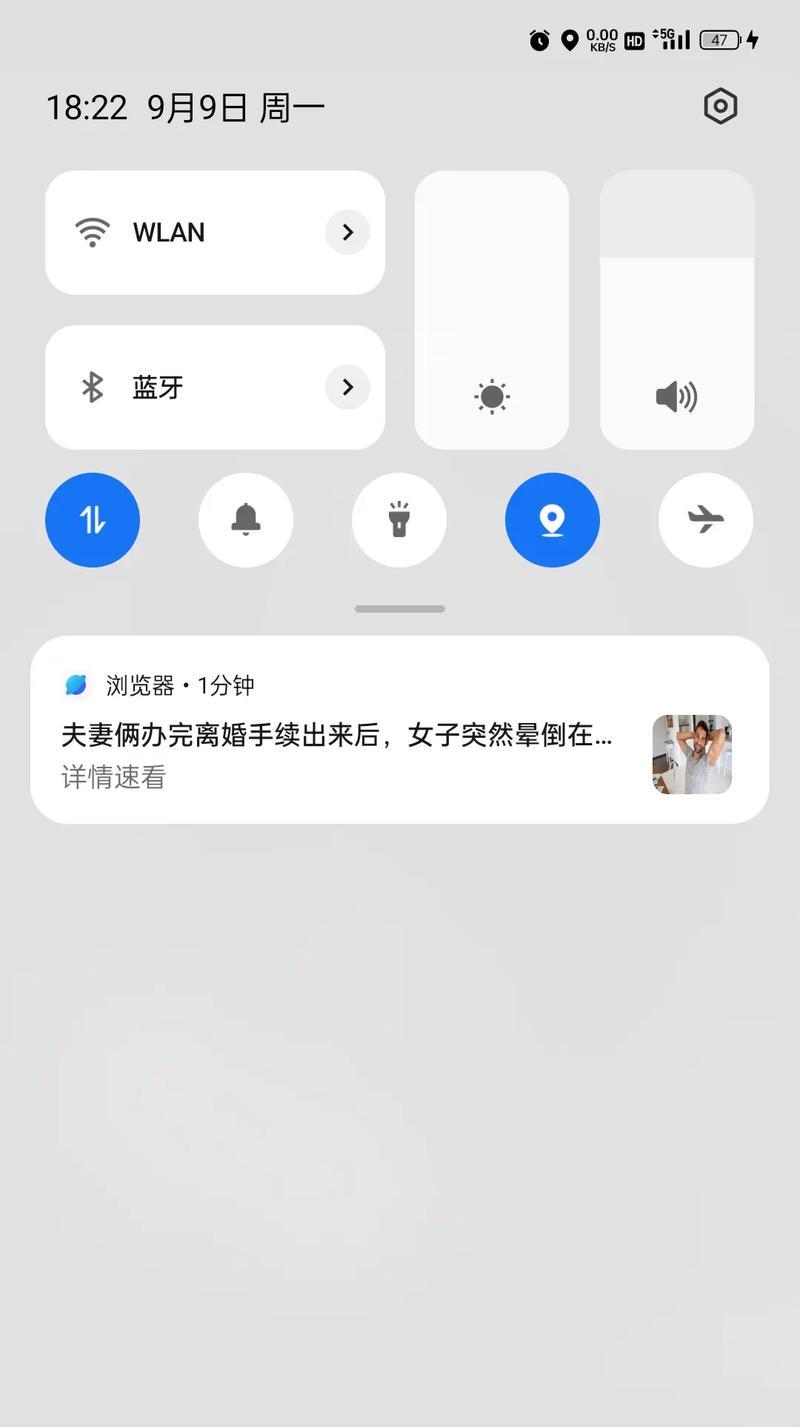Disable location services
This screenshot has height=1427, width=800.
[x=552, y=520]
